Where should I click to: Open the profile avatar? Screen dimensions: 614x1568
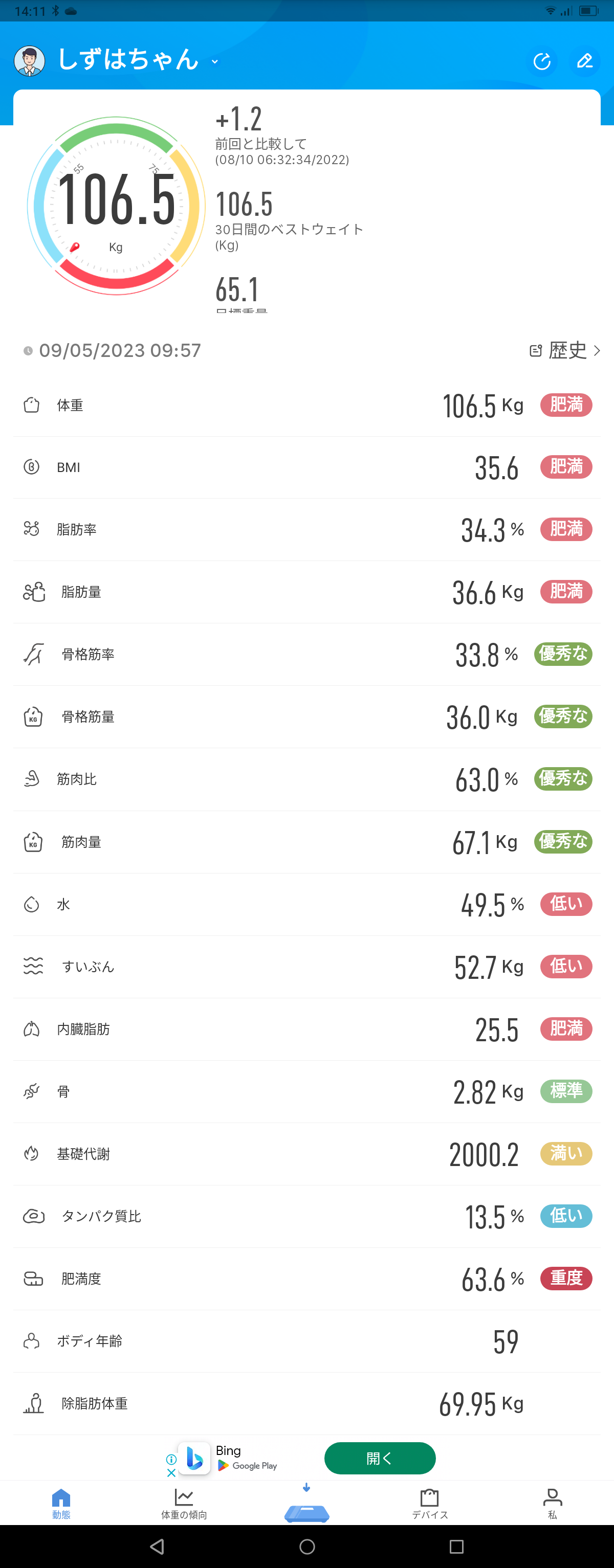click(x=29, y=61)
